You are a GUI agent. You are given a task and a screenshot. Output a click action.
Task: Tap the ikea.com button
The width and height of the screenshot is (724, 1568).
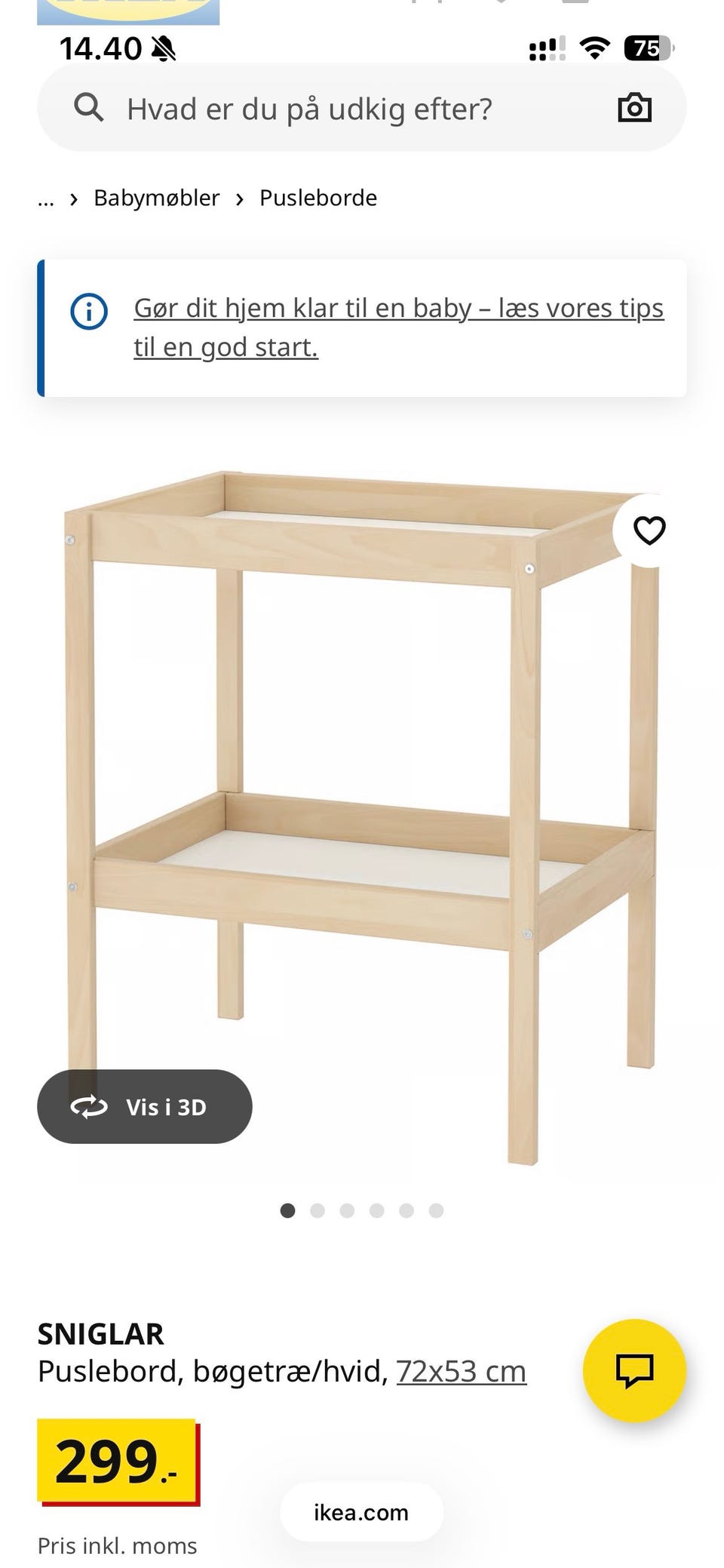point(360,1511)
